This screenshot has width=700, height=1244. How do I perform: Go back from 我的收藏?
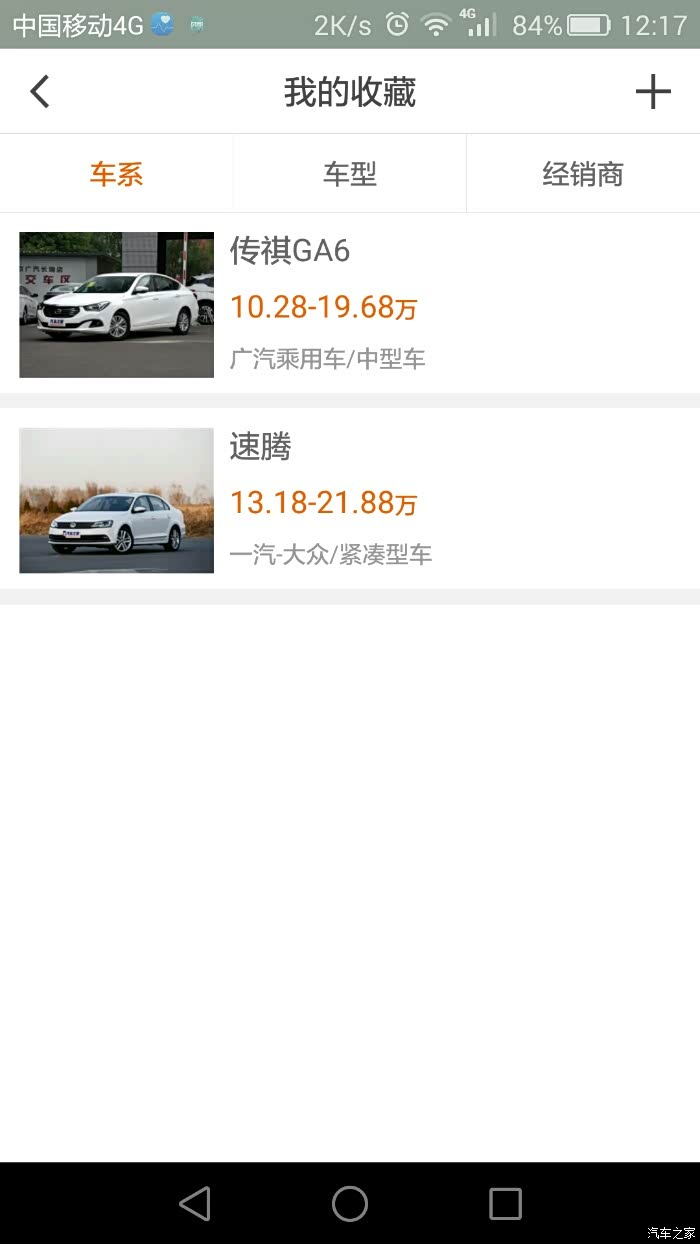tap(40, 92)
